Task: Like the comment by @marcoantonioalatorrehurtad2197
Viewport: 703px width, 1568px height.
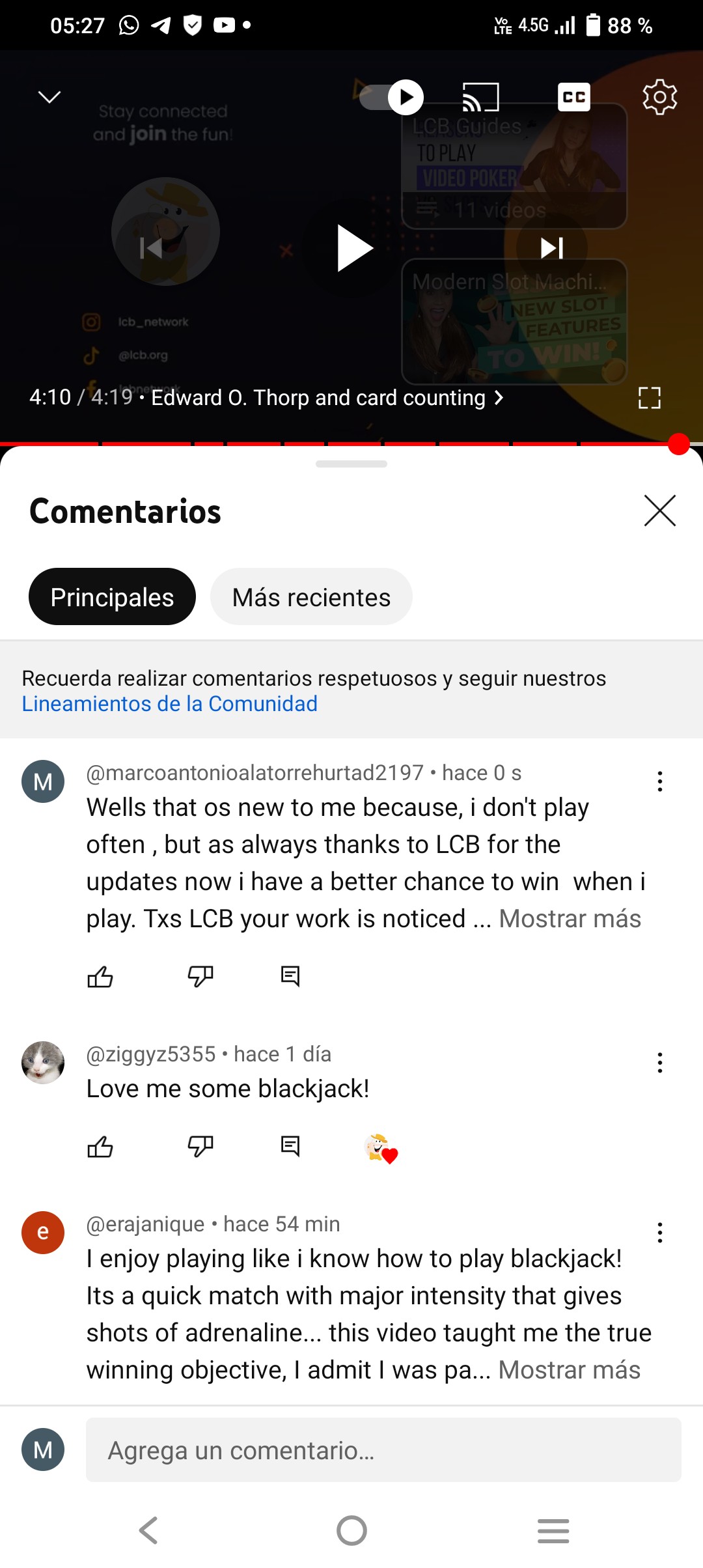Action: pos(100,977)
